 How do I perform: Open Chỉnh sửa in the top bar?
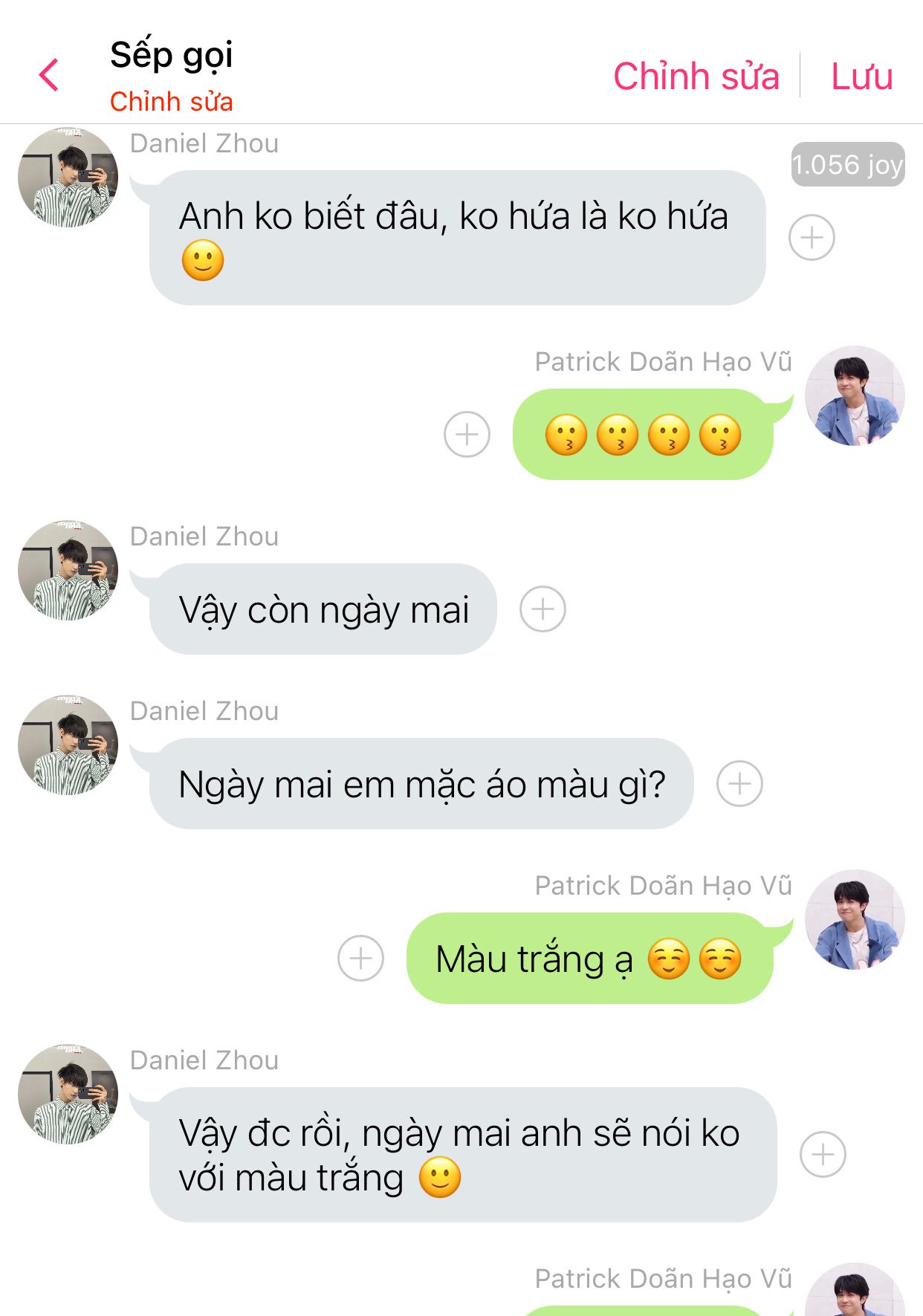[x=696, y=77]
